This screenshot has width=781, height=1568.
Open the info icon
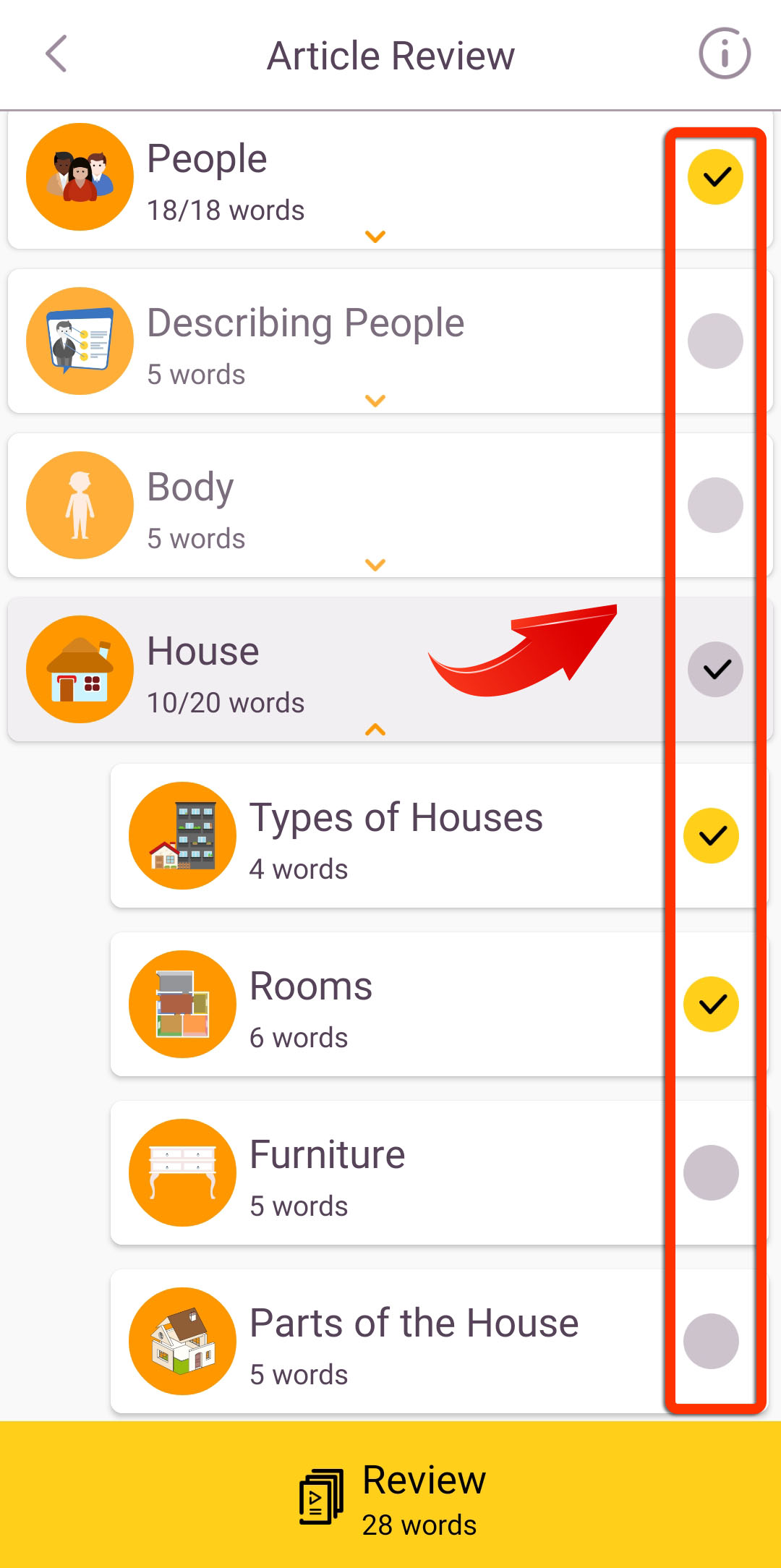click(x=725, y=54)
